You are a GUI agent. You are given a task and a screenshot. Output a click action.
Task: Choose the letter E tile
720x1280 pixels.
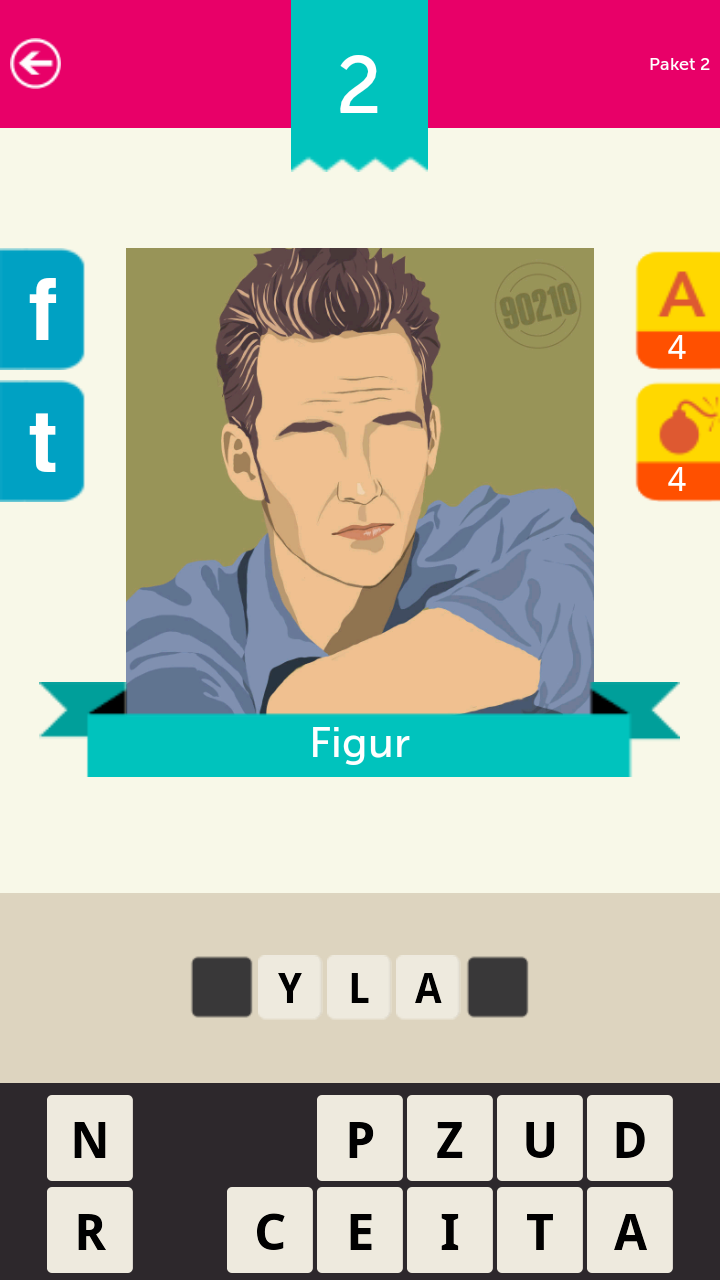pyautogui.click(x=360, y=1230)
